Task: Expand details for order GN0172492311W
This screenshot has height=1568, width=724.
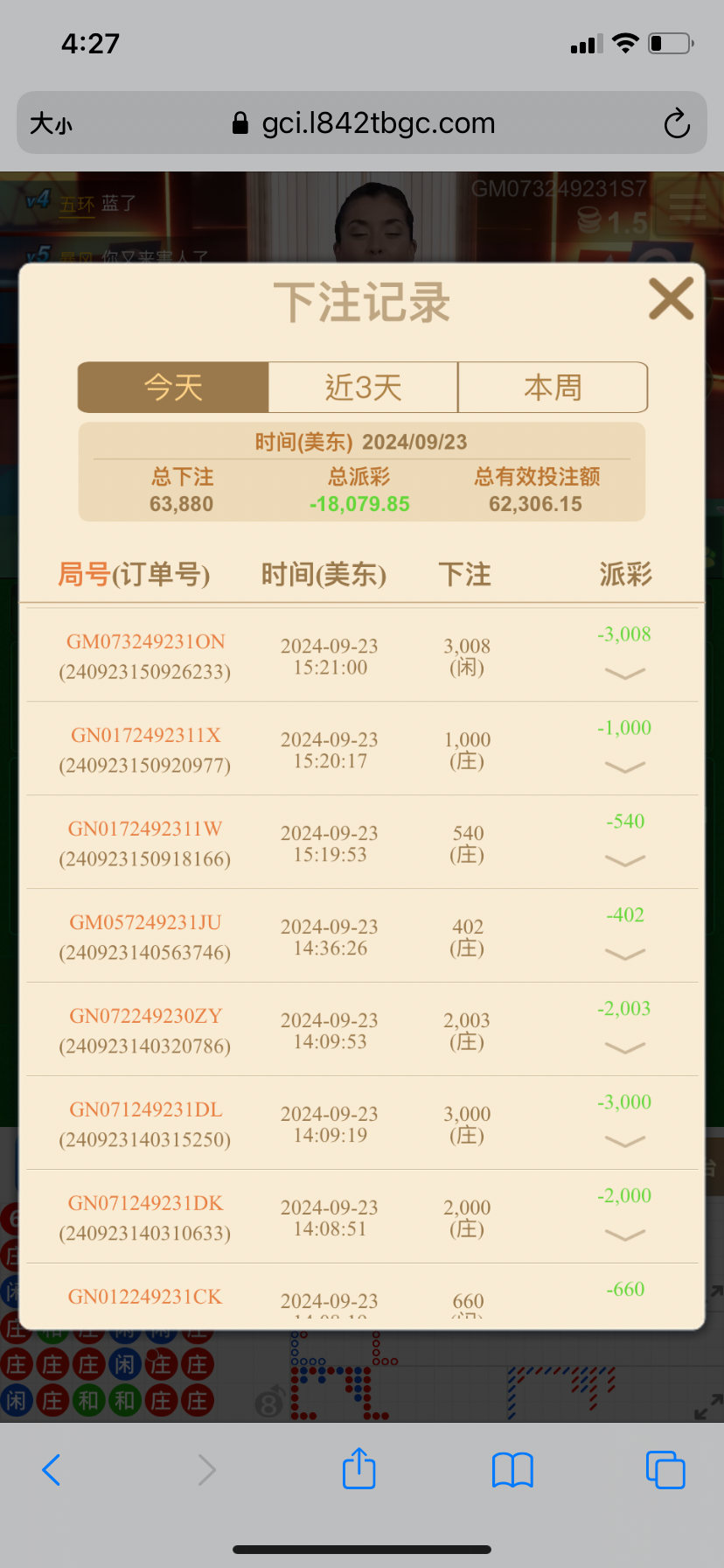Action: tap(624, 860)
